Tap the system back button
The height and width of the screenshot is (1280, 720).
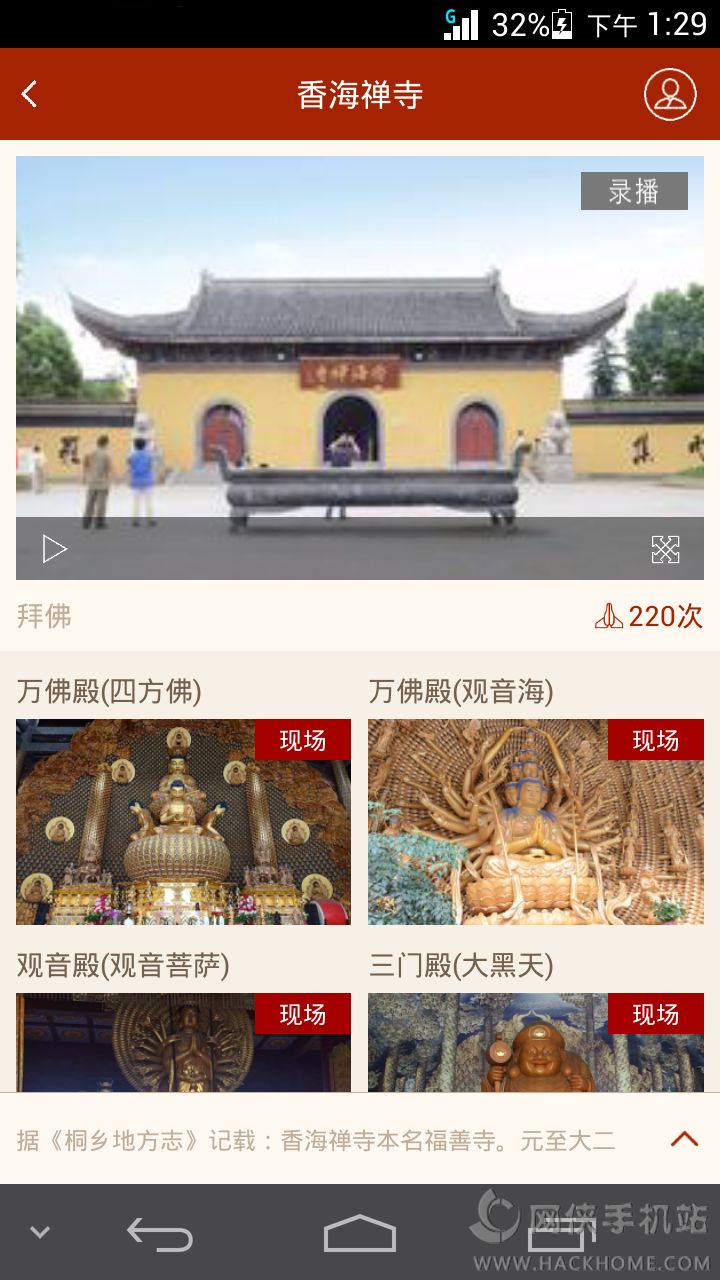(160, 1234)
